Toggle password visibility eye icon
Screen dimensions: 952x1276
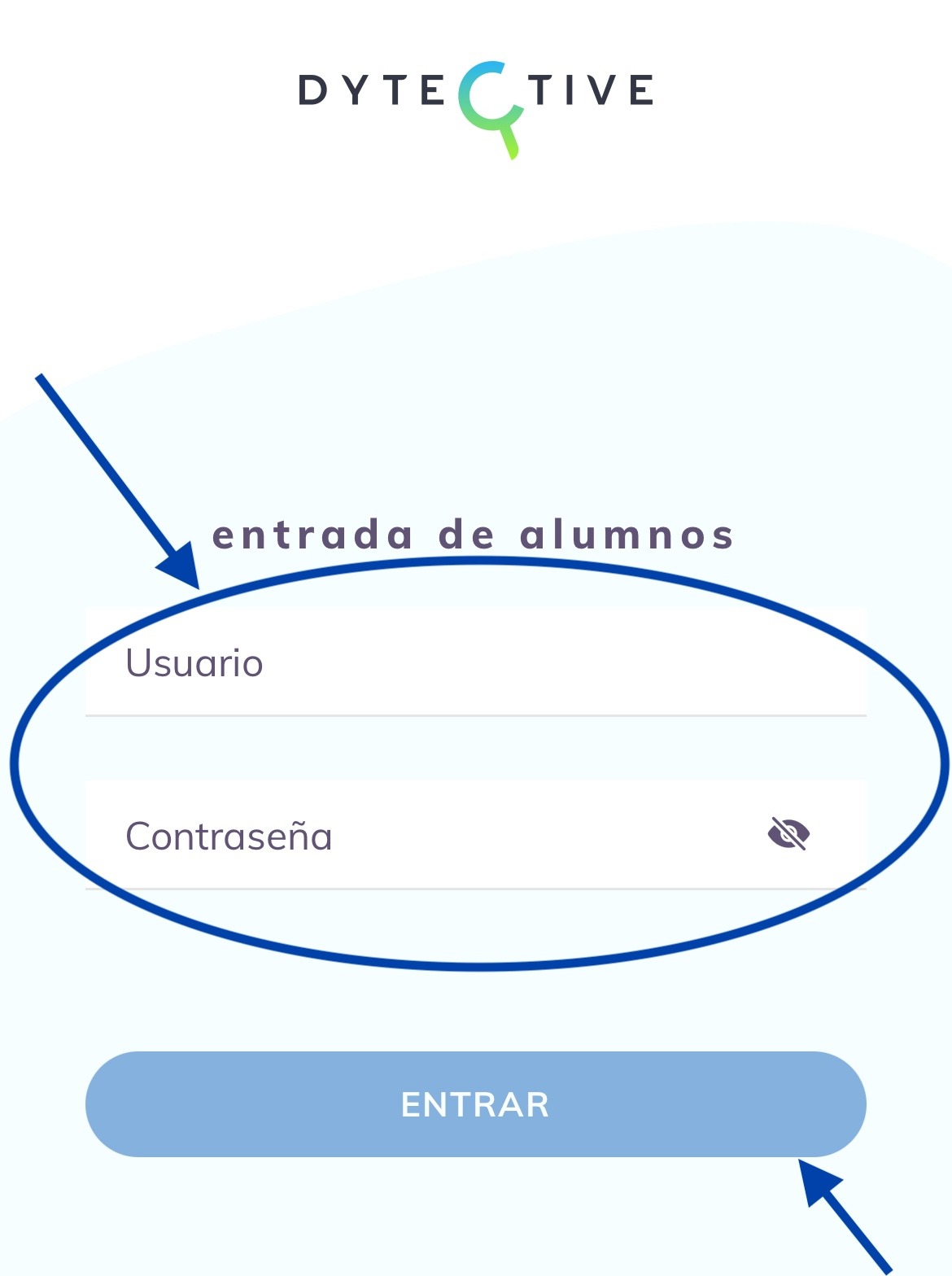click(x=788, y=834)
